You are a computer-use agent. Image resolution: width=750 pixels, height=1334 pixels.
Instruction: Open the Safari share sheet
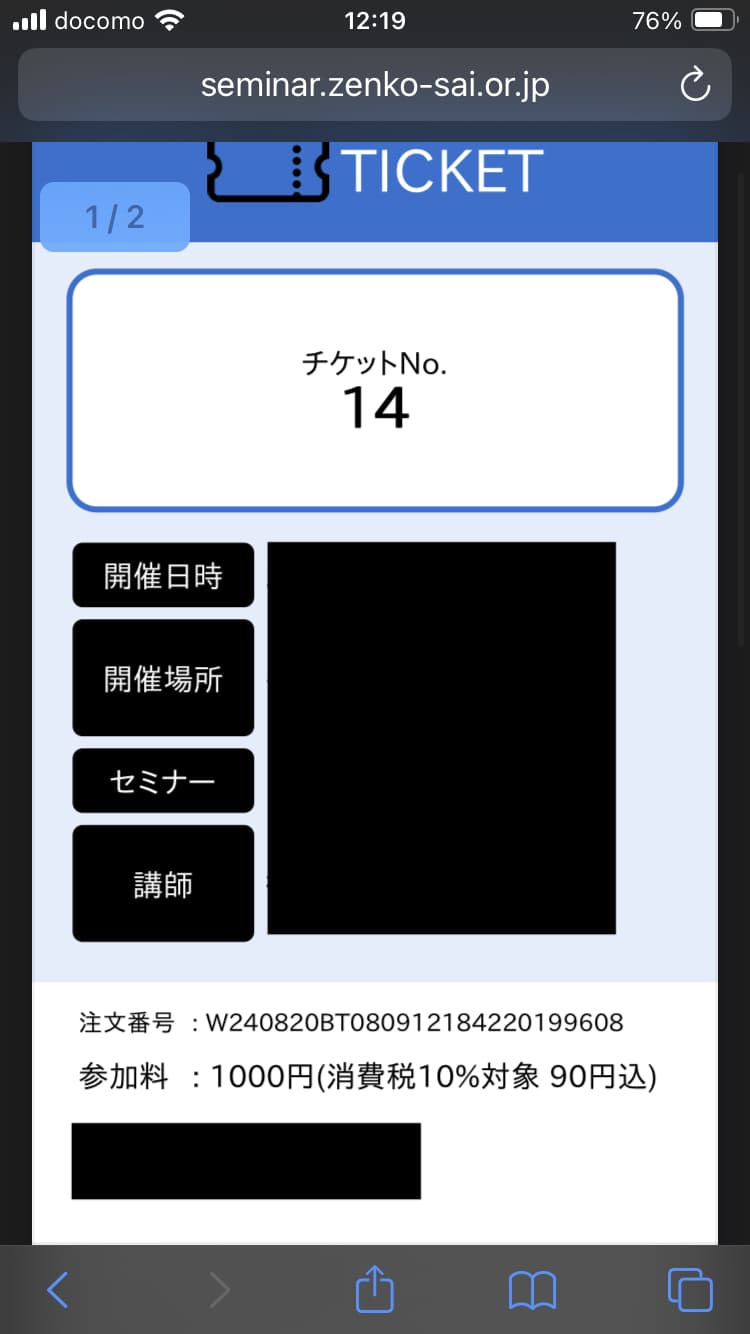point(375,1288)
